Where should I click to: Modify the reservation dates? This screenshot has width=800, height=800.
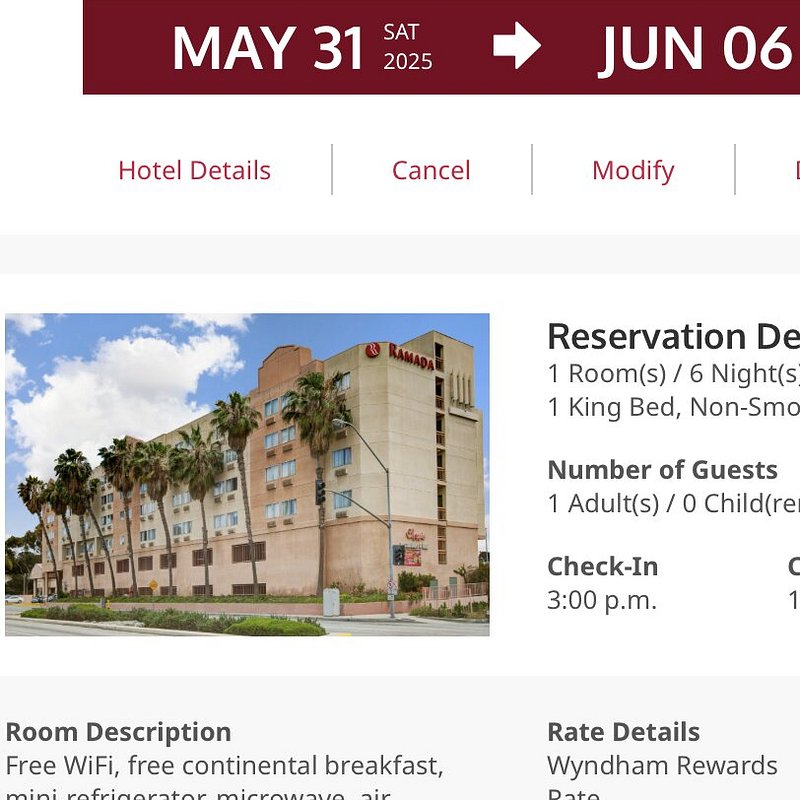(x=633, y=170)
